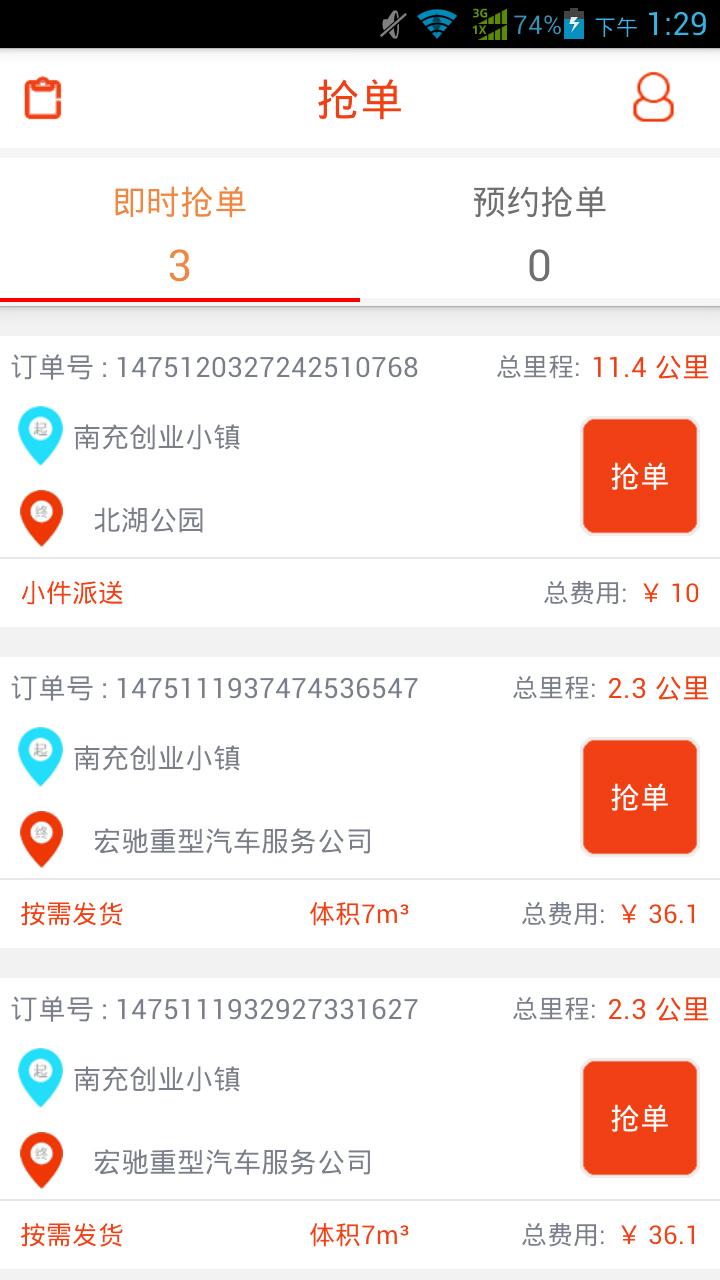Tap the pickup pin in the third order card
Screen dimensions: 720x1280
(41, 1078)
